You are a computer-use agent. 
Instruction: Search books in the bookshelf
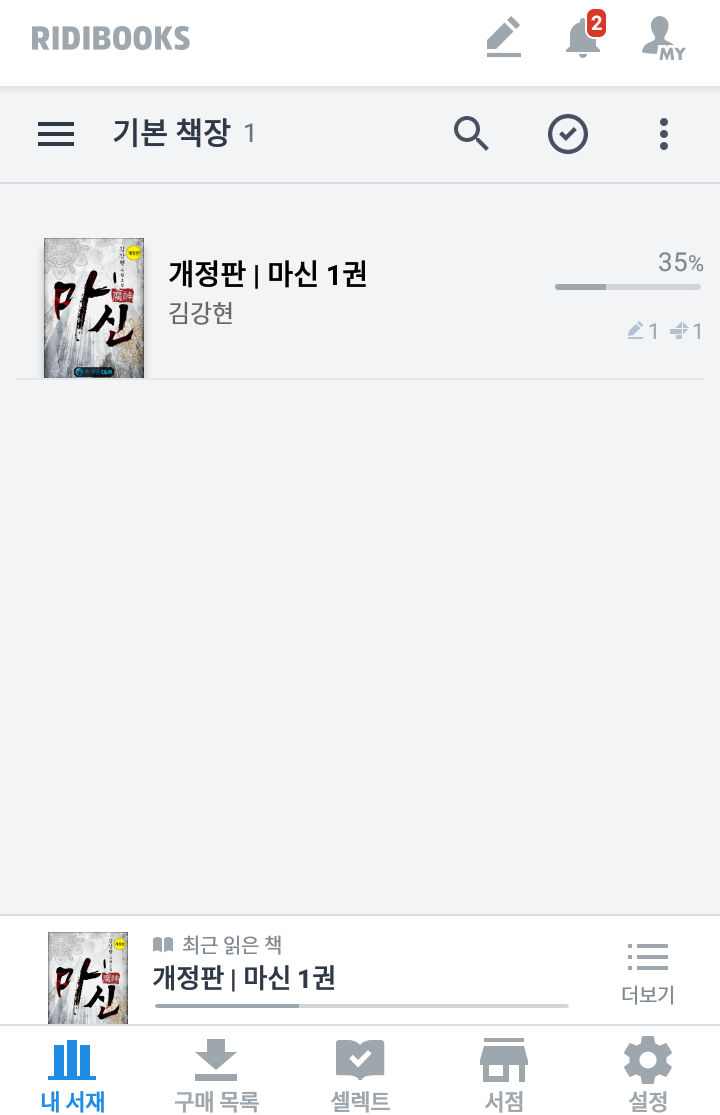(x=471, y=133)
